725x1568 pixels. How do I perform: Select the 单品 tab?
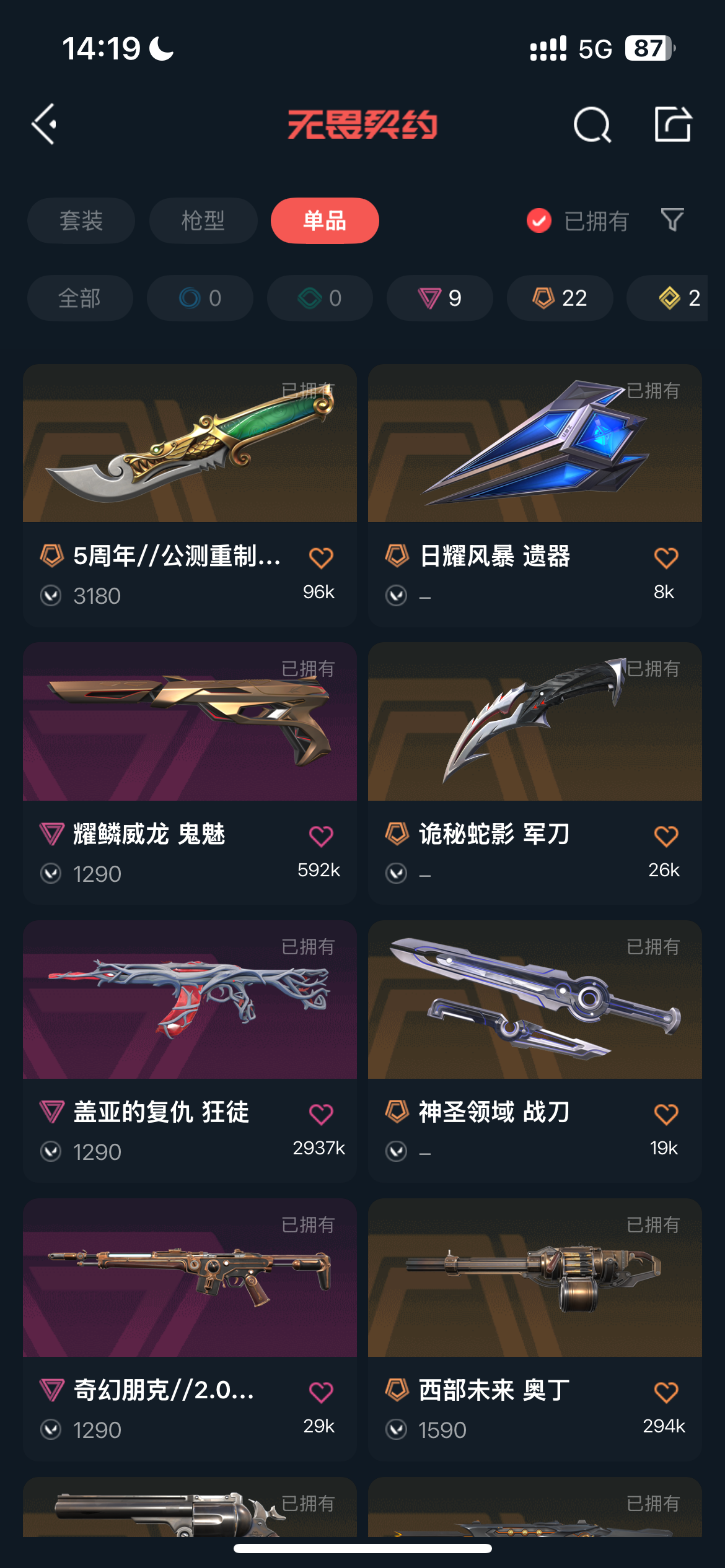pos(325,220)
